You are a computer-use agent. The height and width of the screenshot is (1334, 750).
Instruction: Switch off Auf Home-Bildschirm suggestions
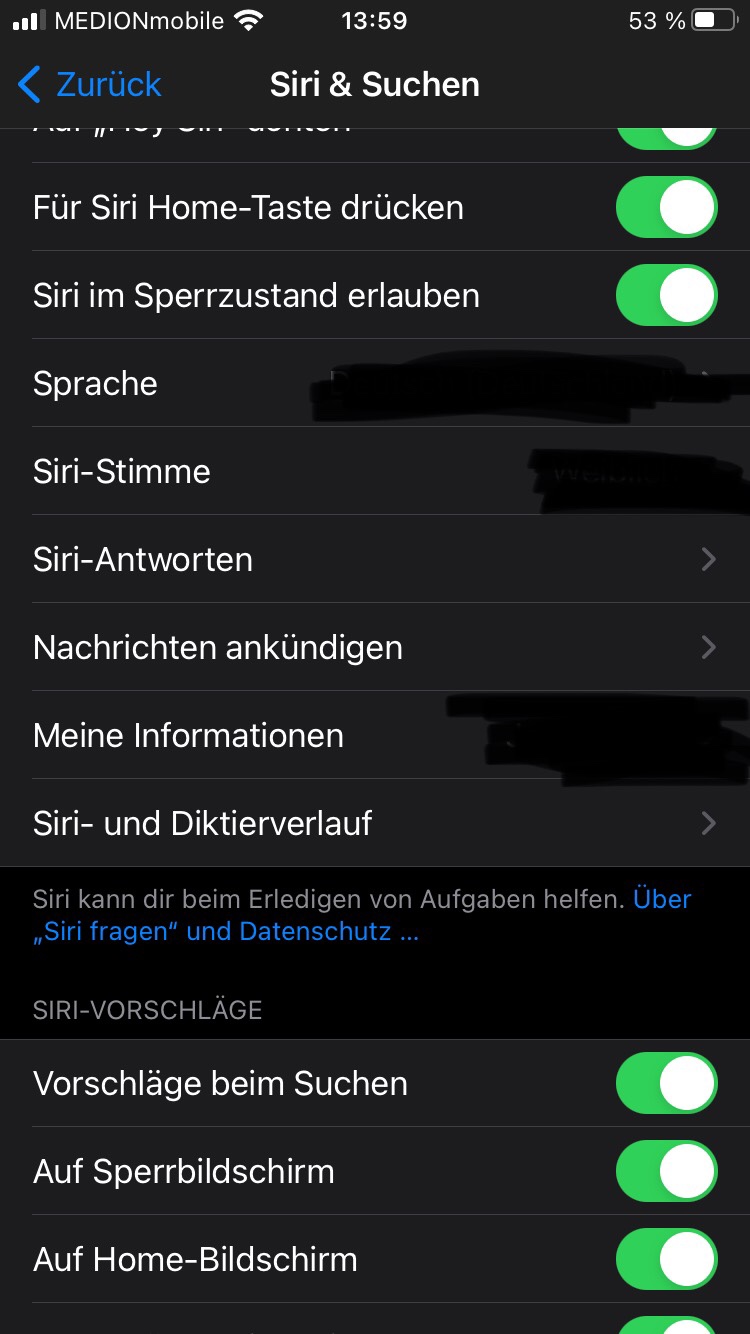click(x=666, y=1260)
